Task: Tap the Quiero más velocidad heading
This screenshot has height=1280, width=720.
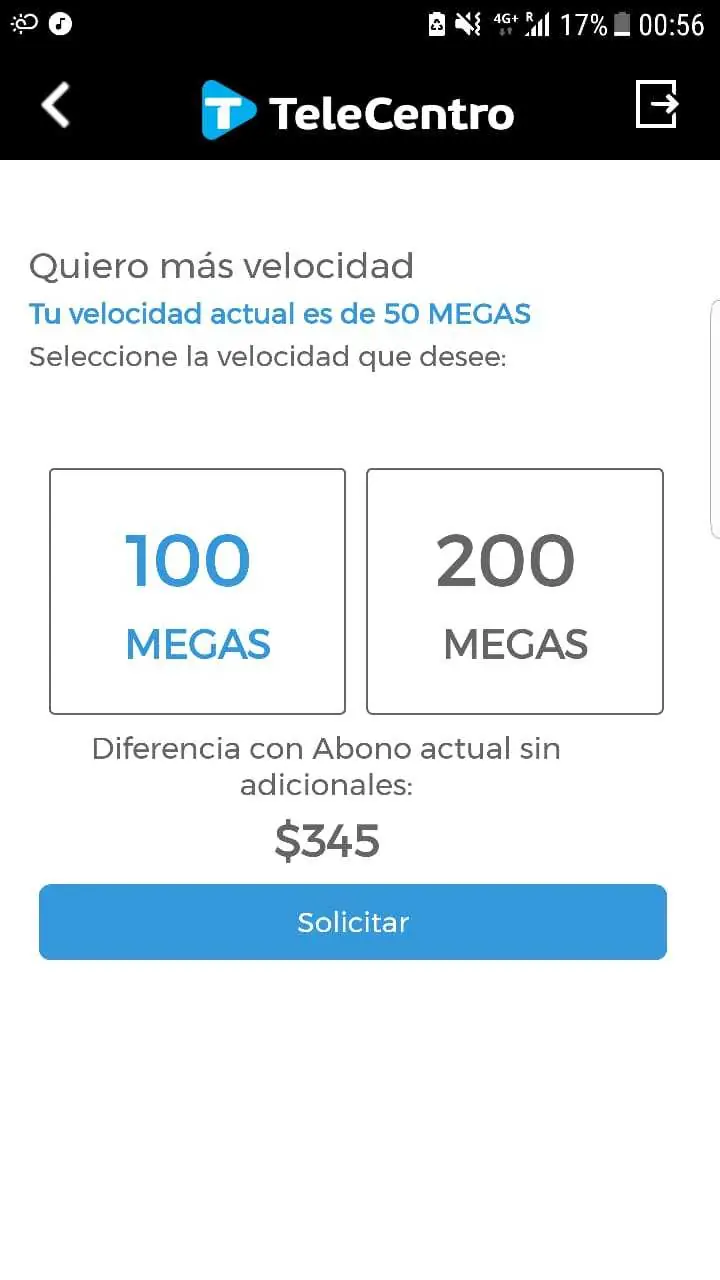Action: click(221, 266)
